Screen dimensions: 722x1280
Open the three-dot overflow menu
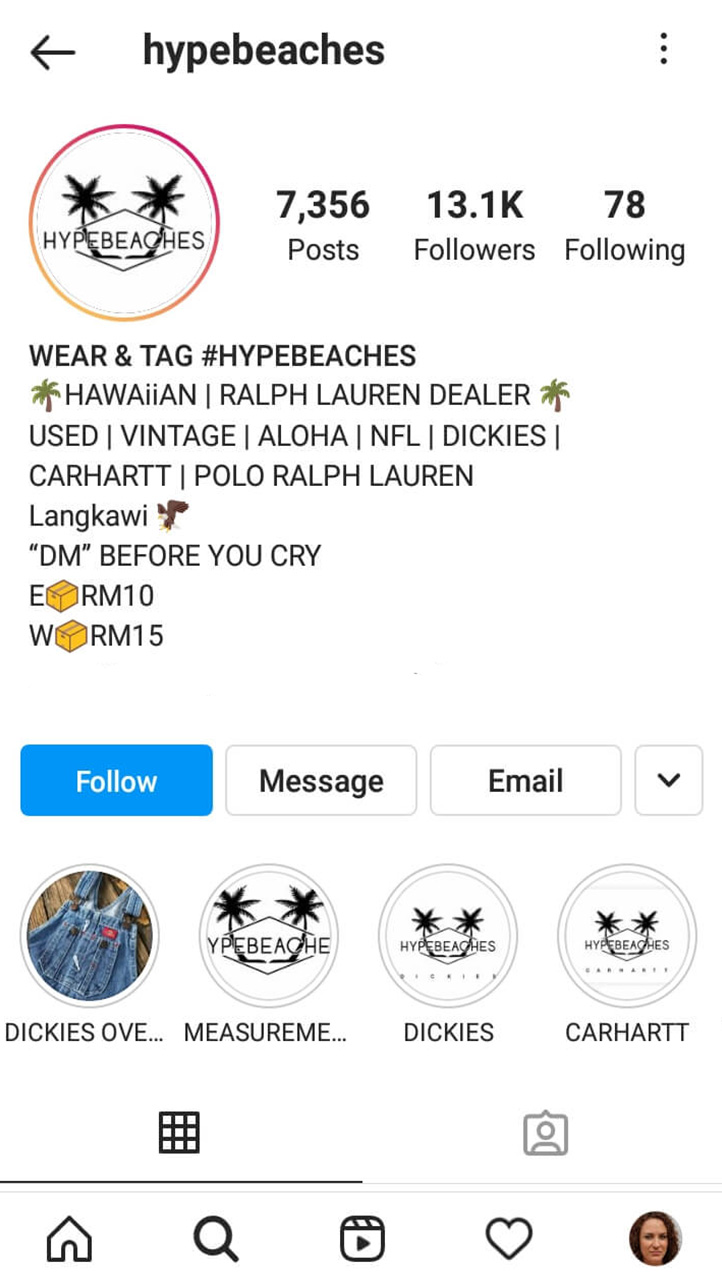point(663,49)
